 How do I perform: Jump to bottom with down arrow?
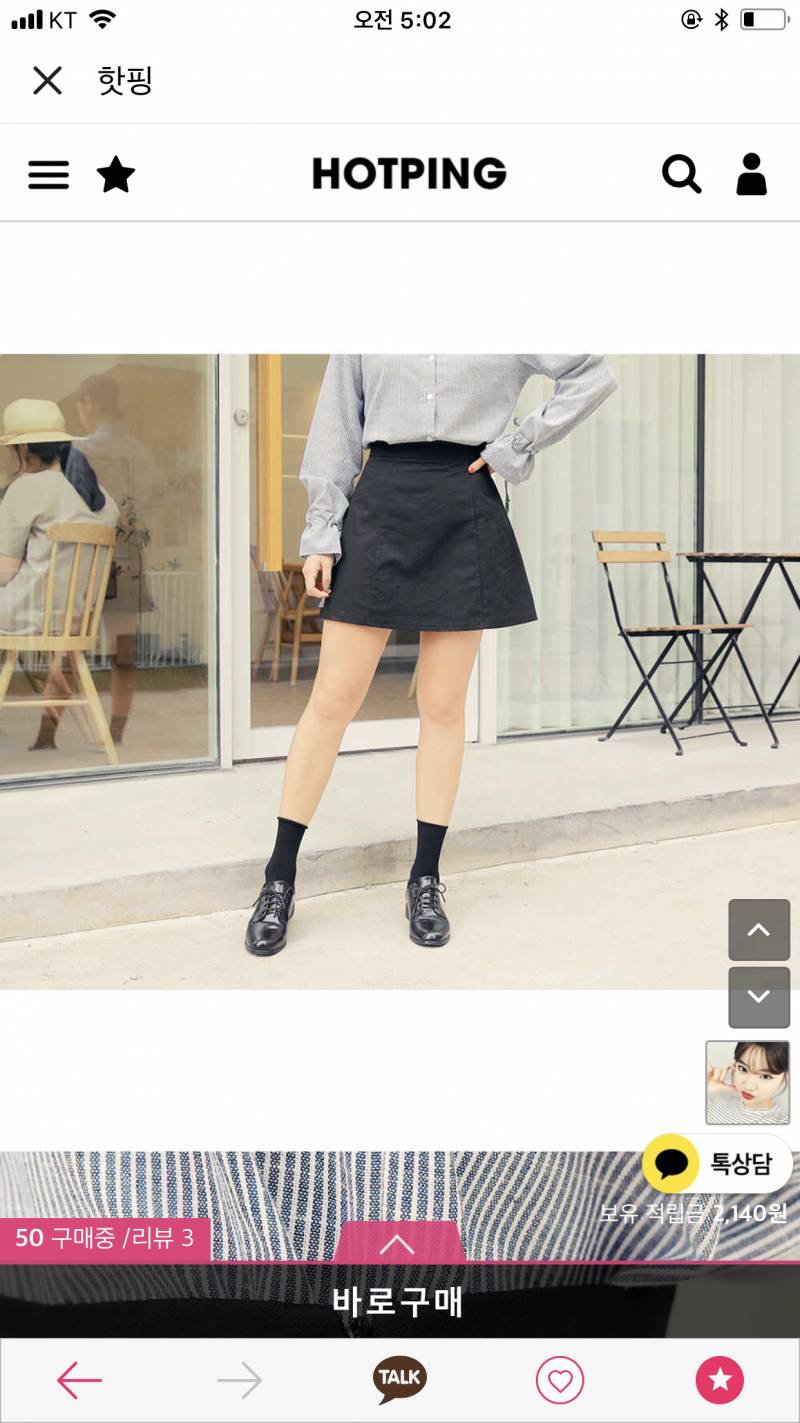759,997
